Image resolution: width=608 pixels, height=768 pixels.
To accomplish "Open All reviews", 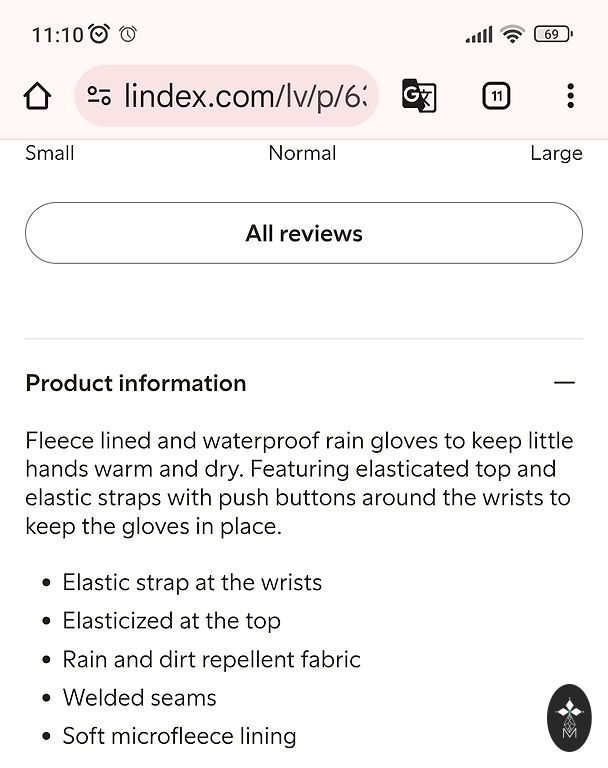I will [304, 234].
